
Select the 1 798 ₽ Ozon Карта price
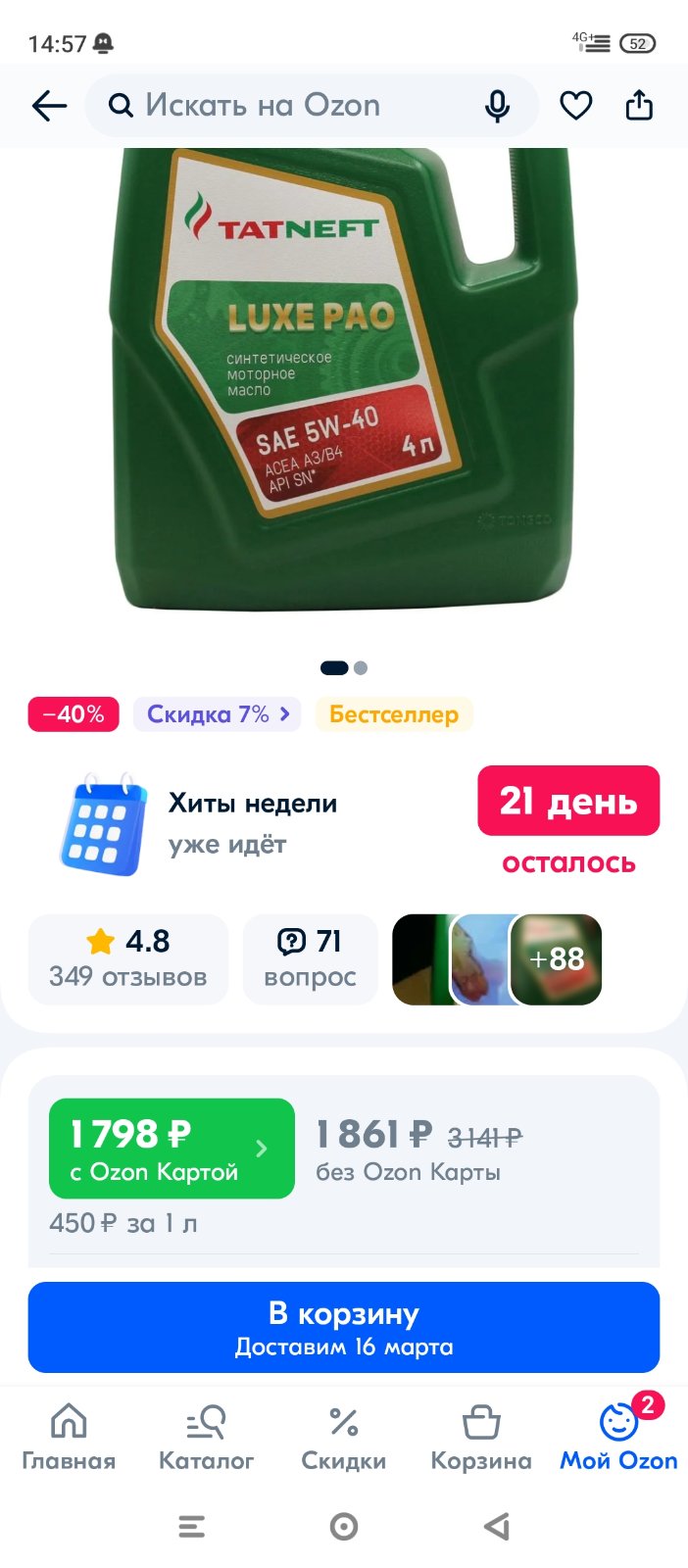click(172, 1149)
